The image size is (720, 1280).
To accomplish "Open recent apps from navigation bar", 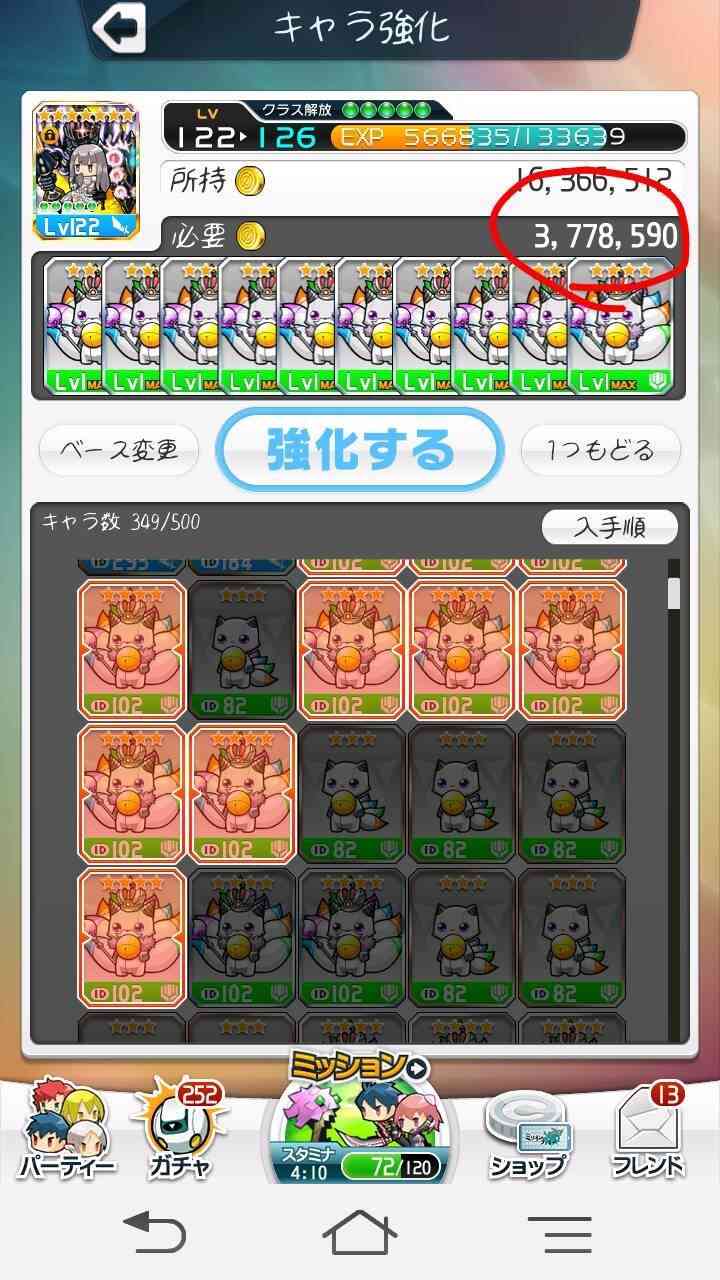I will pyautogui.click(x=563, y=1233).
